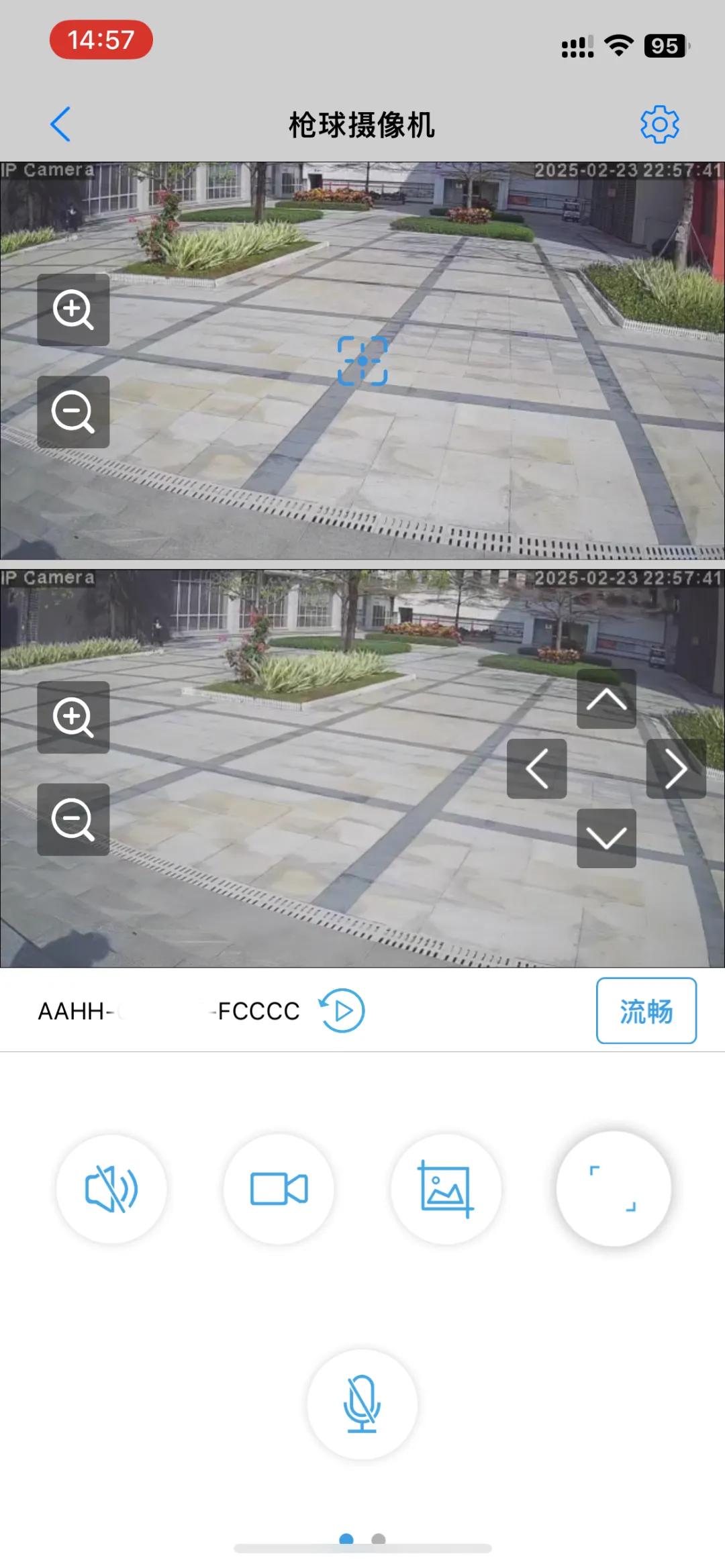725x1568 pixels.
Task: Pan the lower camera right
Action: point(675,769)
